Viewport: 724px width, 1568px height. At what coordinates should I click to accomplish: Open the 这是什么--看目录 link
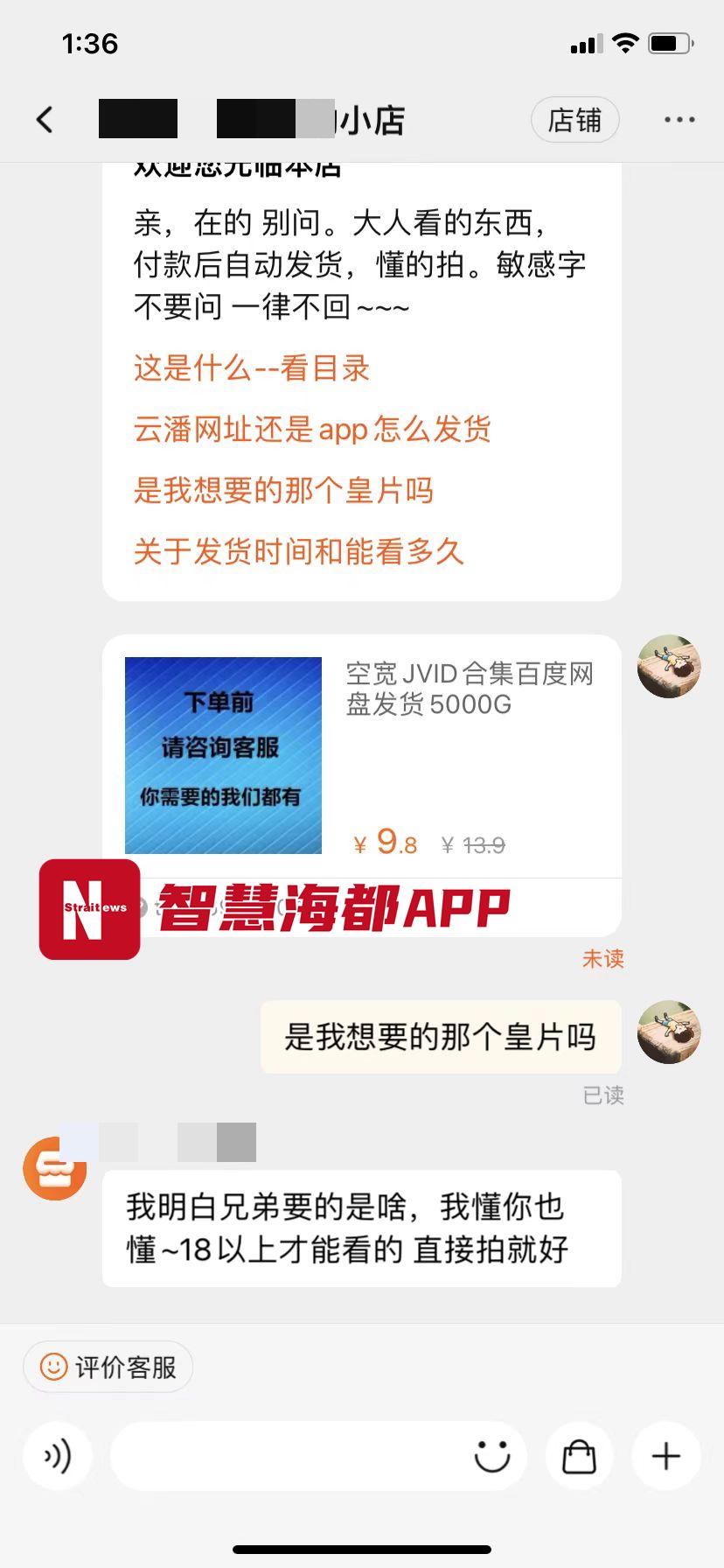point(250,369)
